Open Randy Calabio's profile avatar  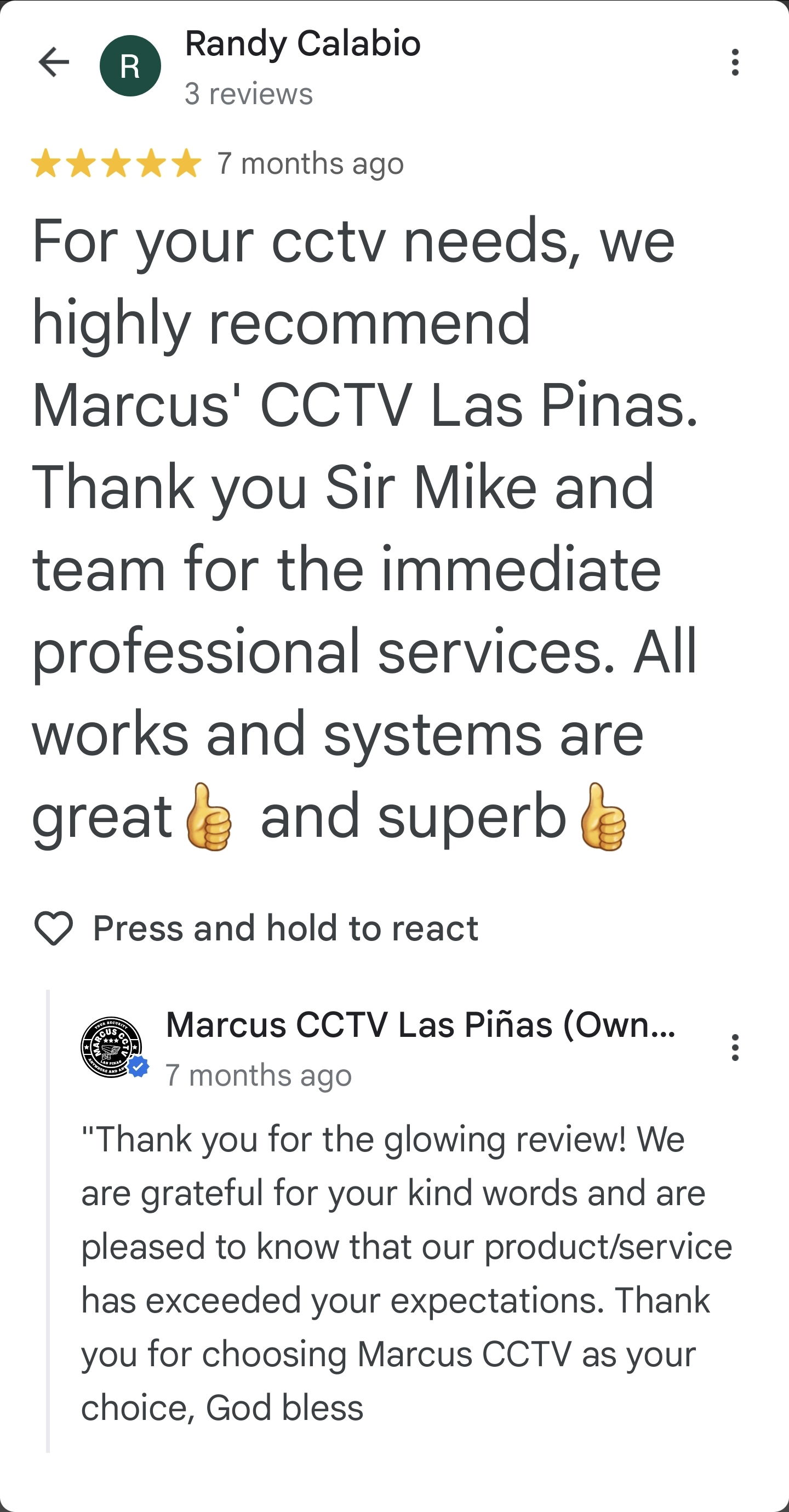130,66
